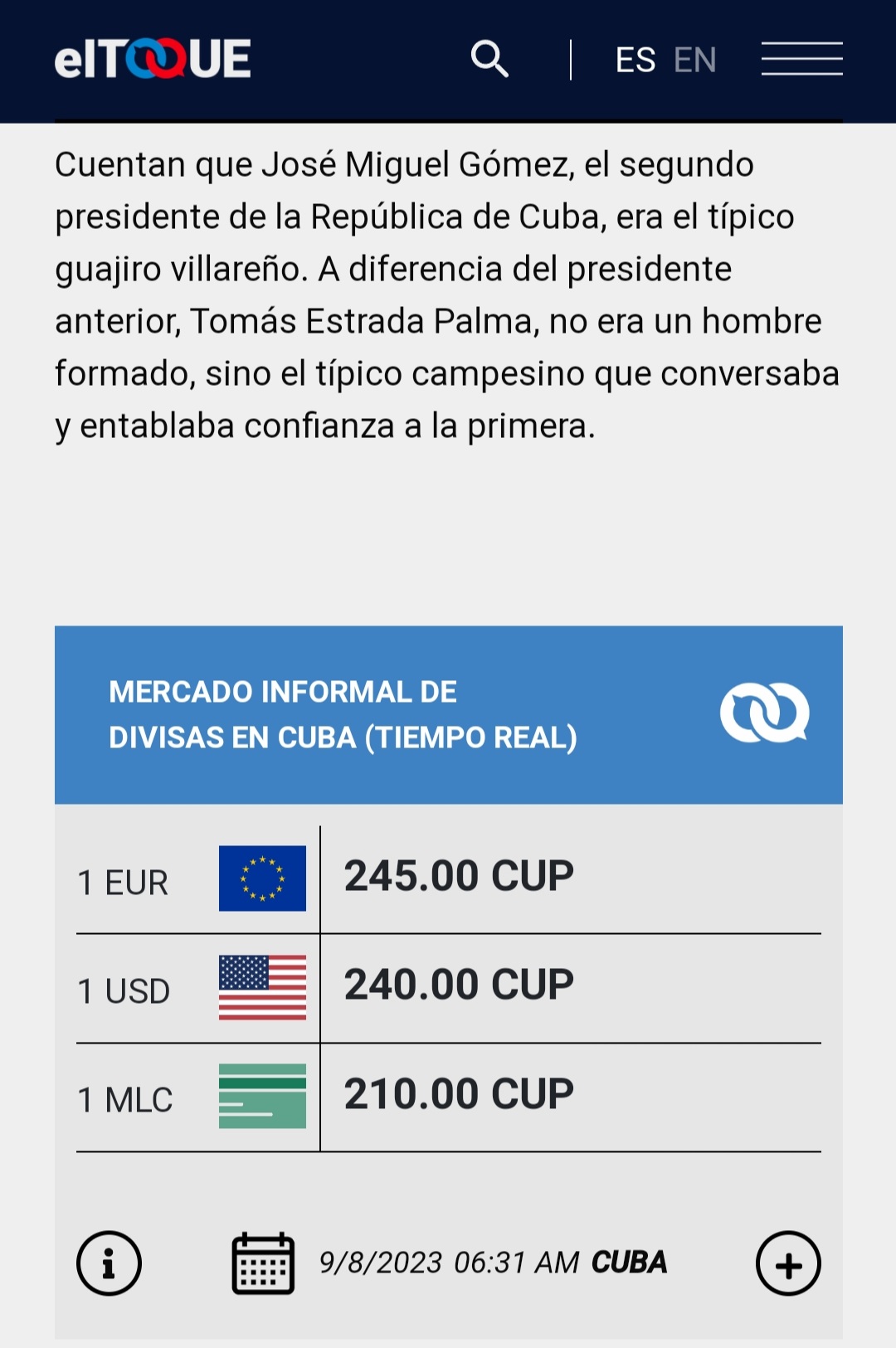Go to elTOQUE home via logo
Screen dimensions: 896x1348
[x=153, y=59]
